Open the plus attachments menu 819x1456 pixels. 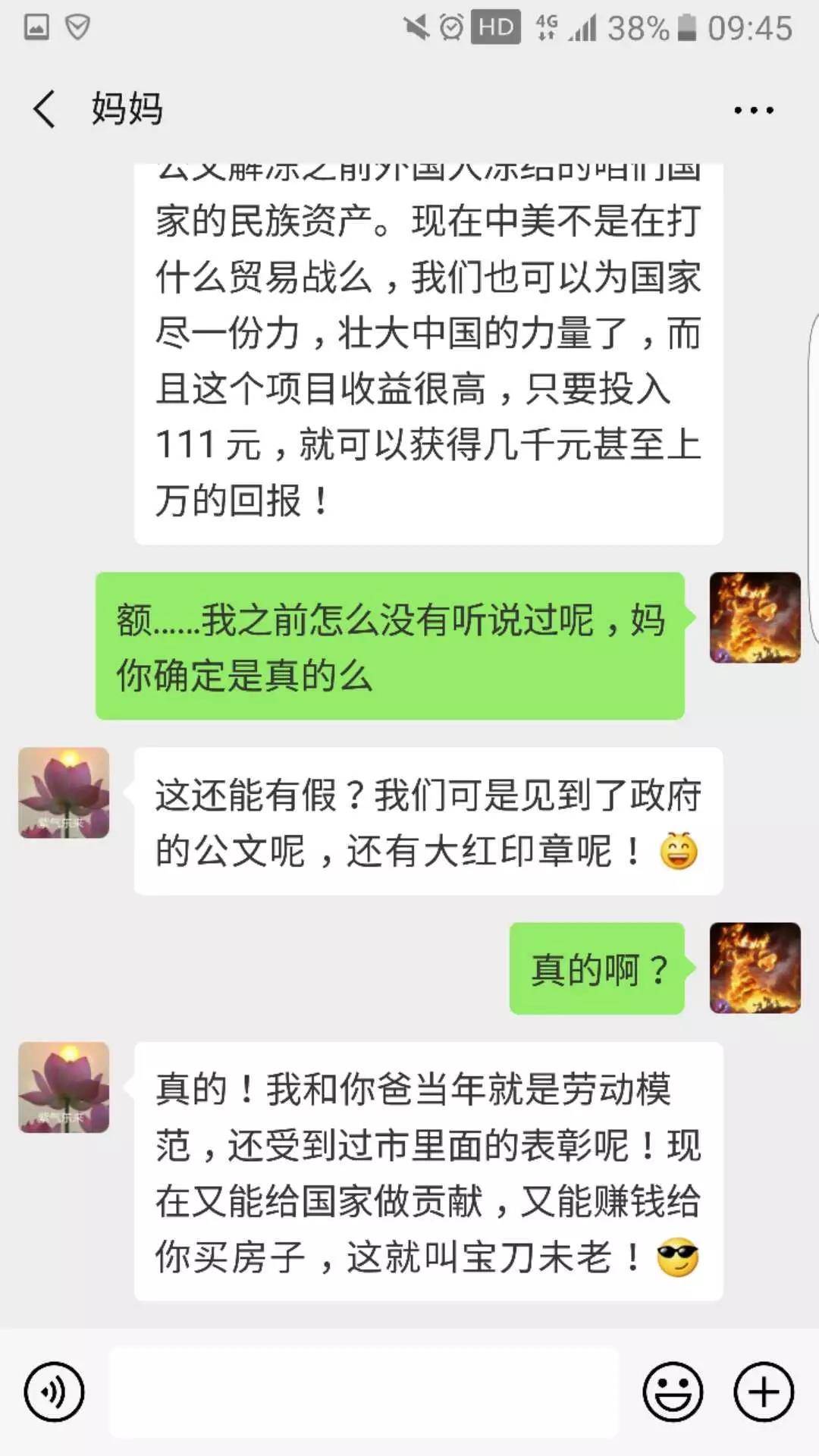tap(763, 1392)
